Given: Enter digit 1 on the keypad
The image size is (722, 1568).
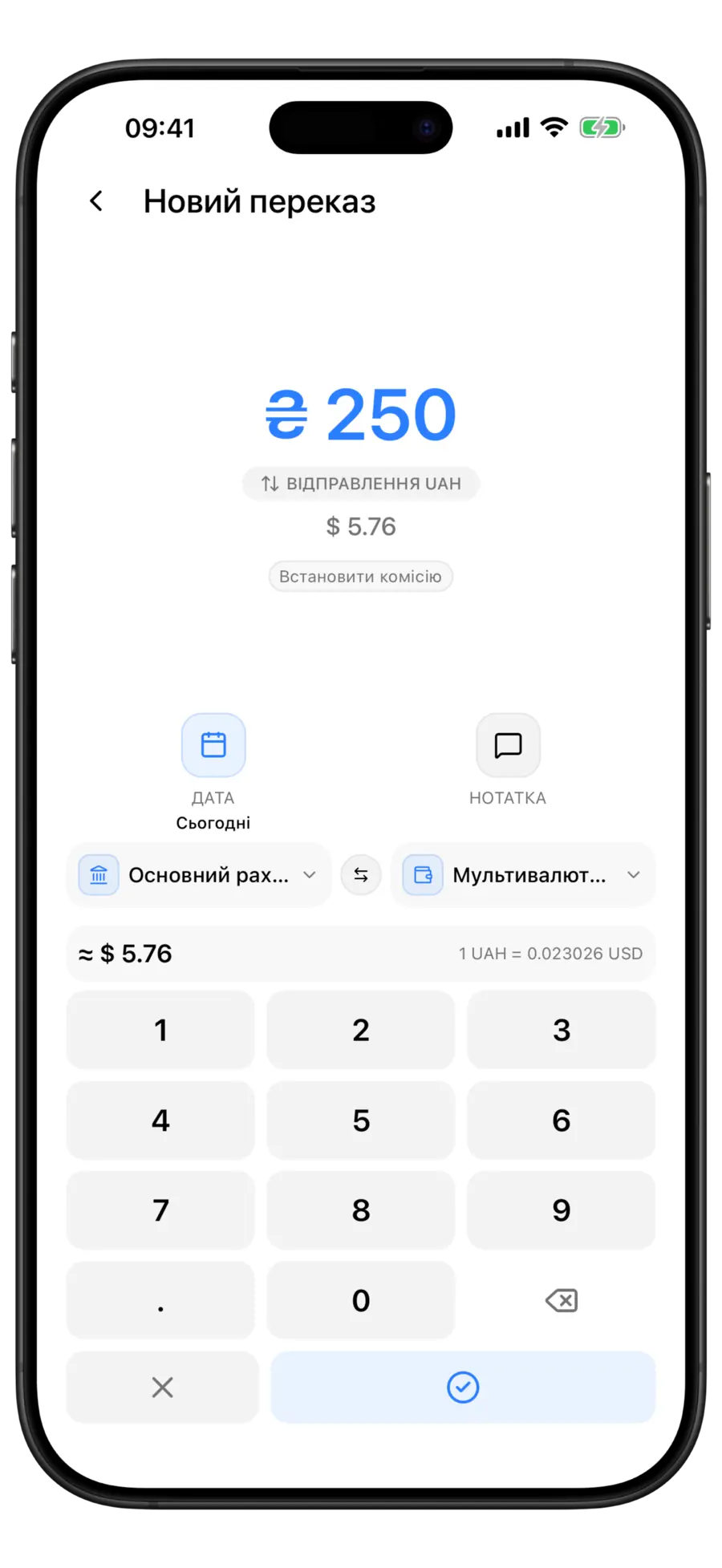Looking at the screenshot, I should click(x=160, y=1030).
